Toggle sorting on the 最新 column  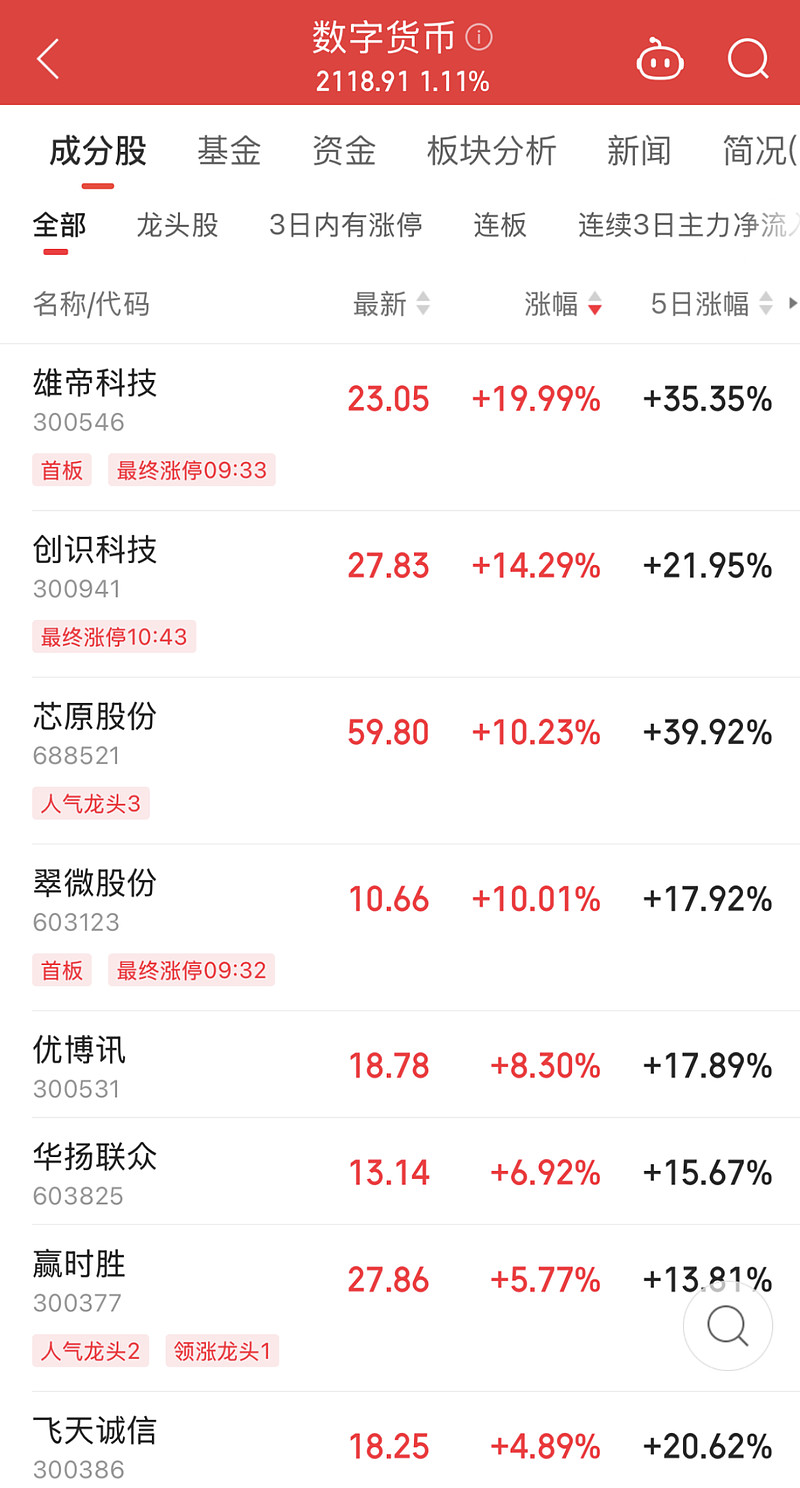pyautogui.click(x=389, y=305)
